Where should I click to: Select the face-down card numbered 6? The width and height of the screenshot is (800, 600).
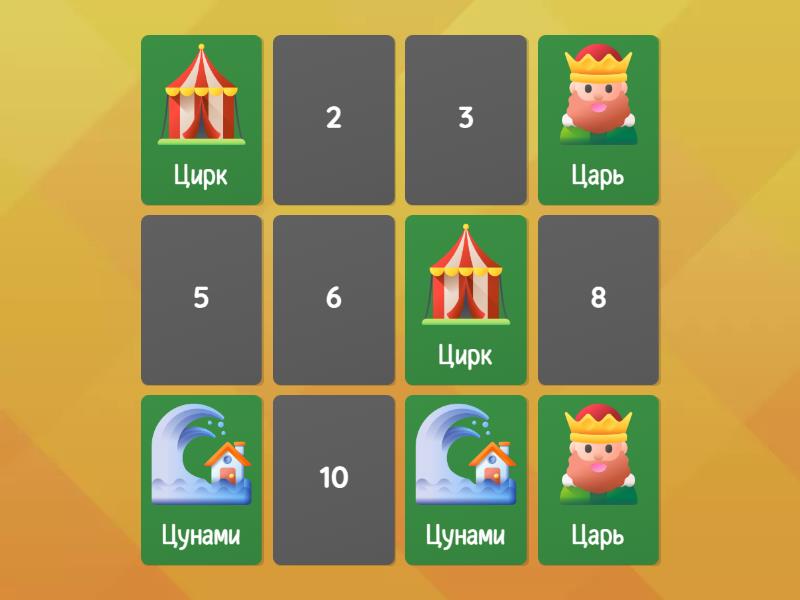[333, 300]
